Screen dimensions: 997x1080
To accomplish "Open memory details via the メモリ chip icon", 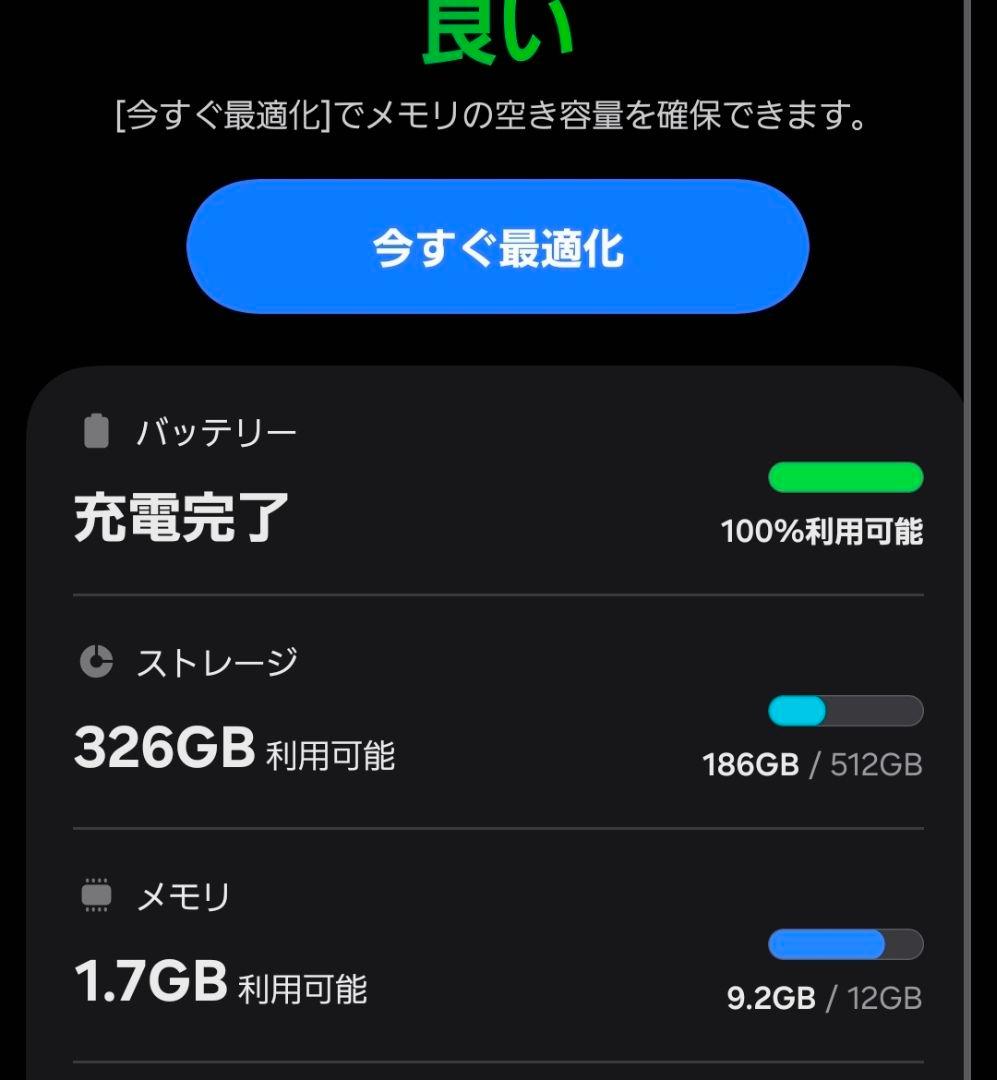I will [95, 896].
